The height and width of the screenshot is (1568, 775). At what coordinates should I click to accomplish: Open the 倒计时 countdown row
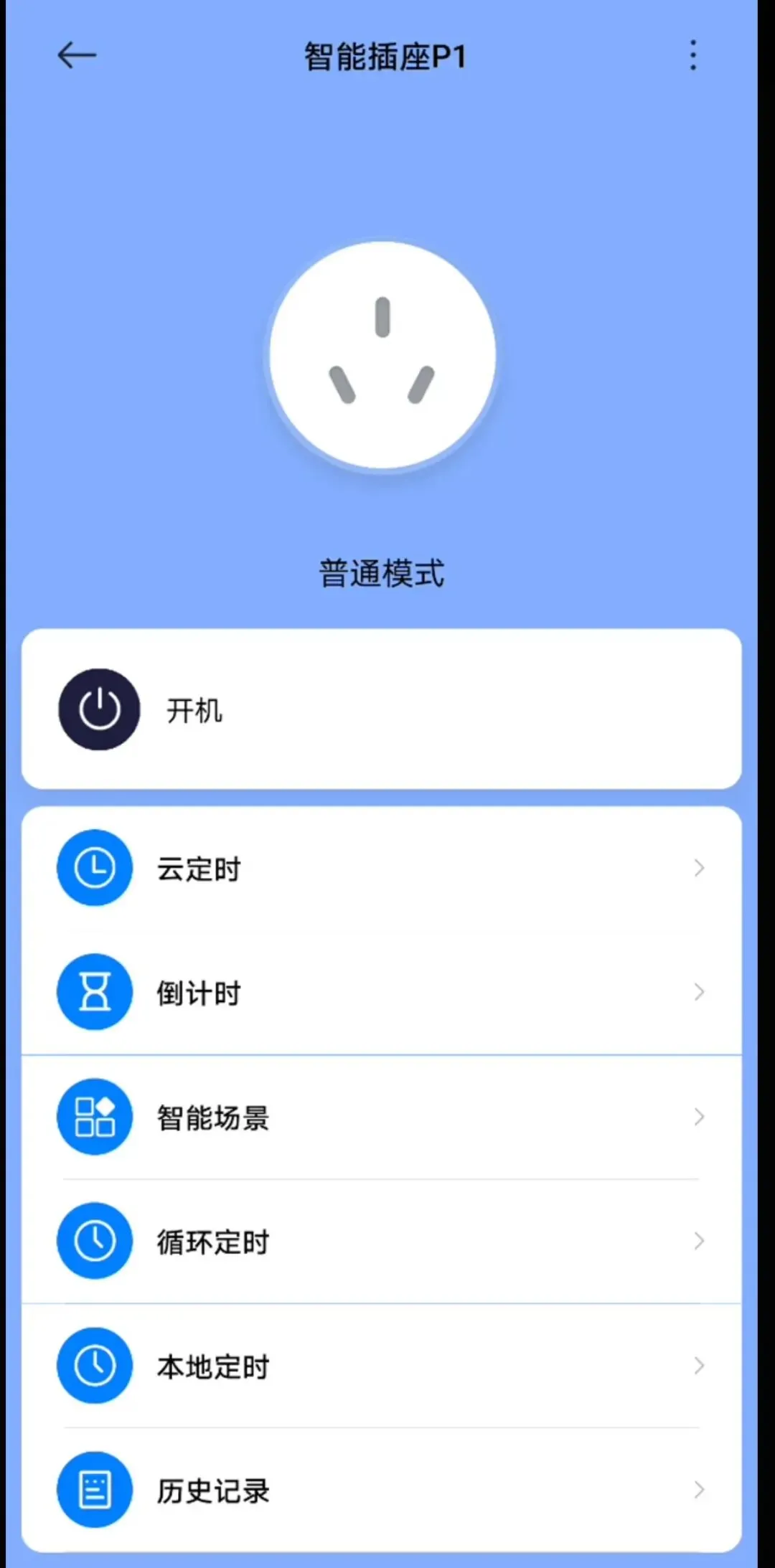(381, 993)
